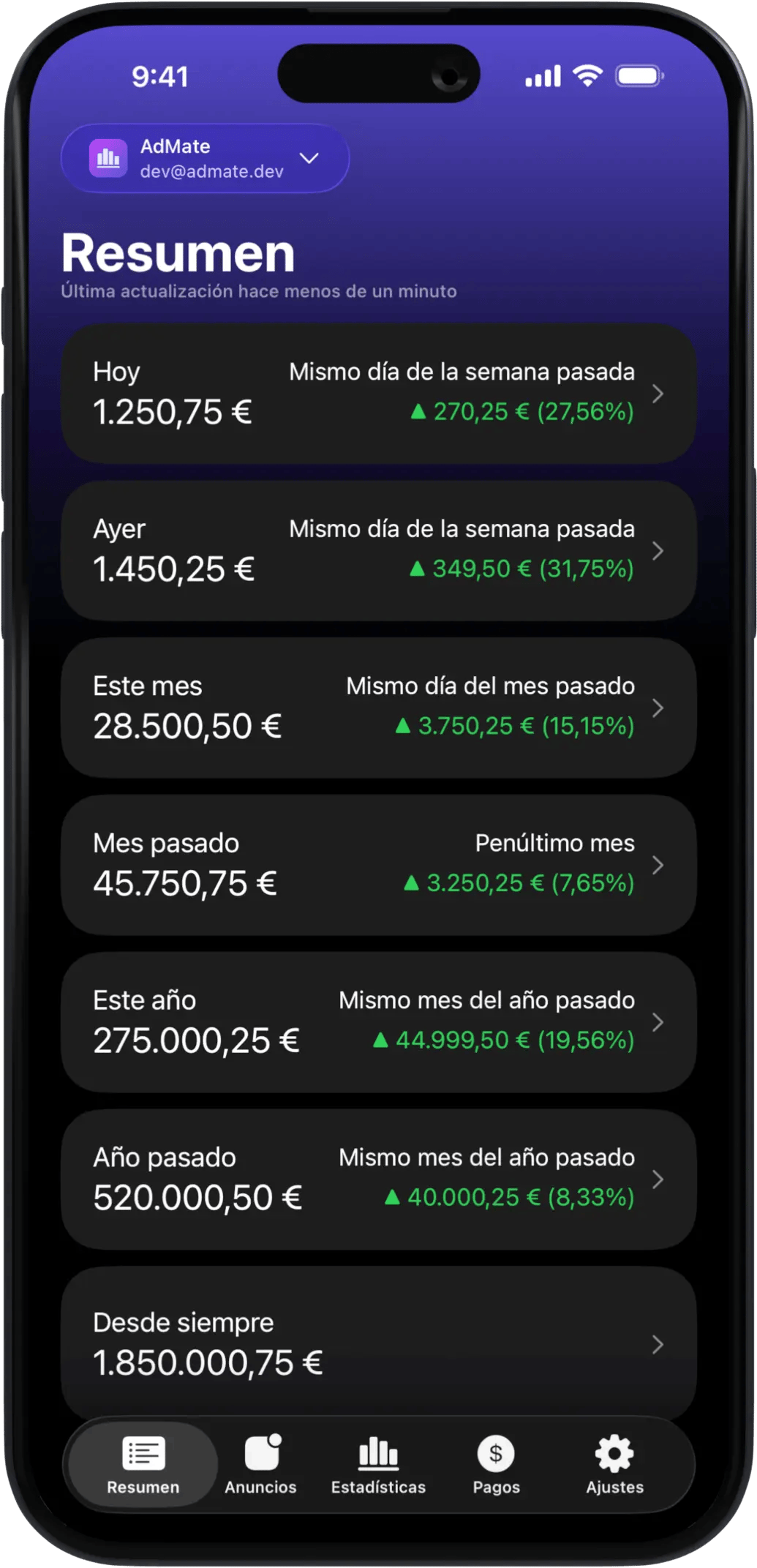This screenshot has height=1568, width=757.
Task: View Este mes earnings details
Action: point(378,708)
